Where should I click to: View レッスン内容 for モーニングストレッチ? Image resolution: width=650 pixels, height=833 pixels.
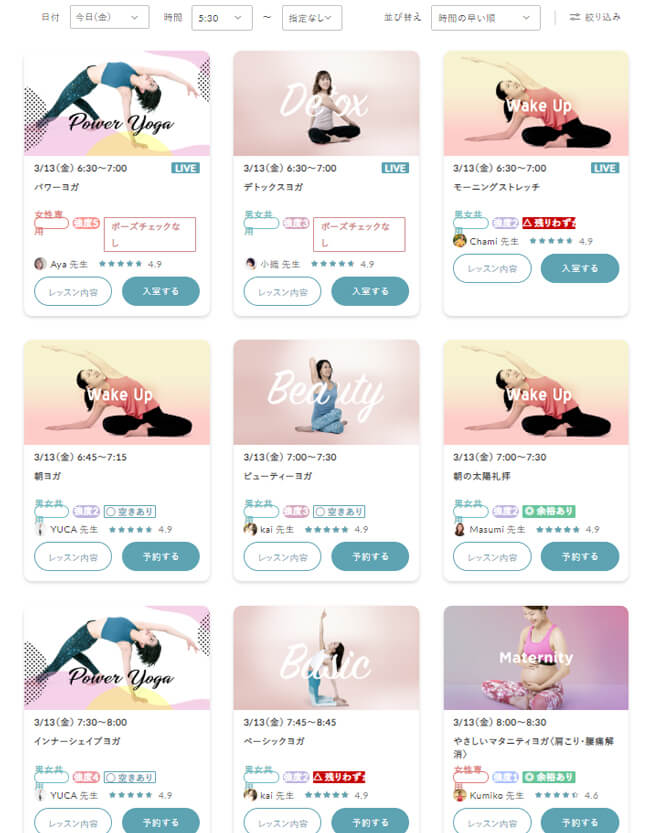click(x=492, y=268)
